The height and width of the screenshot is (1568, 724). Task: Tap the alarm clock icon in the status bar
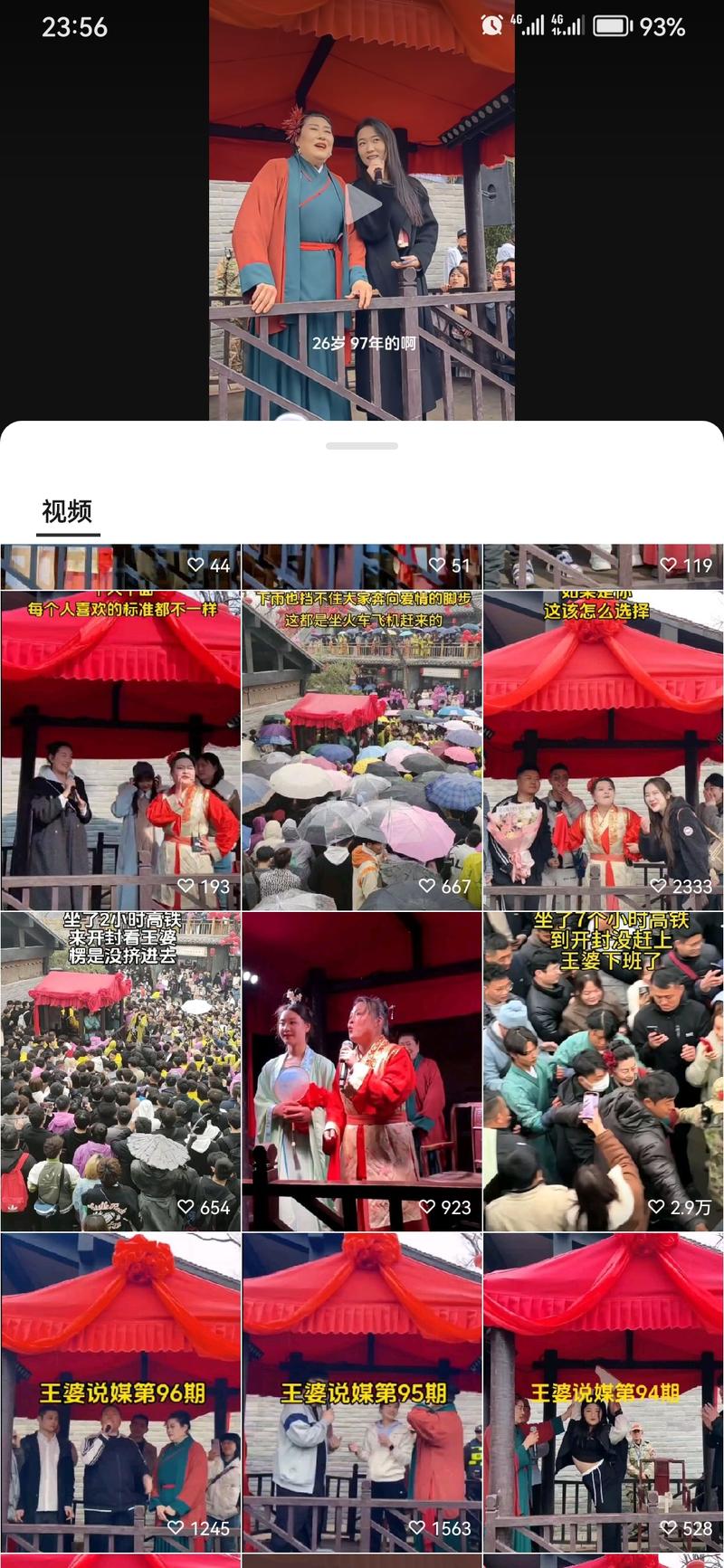[491, 27]
